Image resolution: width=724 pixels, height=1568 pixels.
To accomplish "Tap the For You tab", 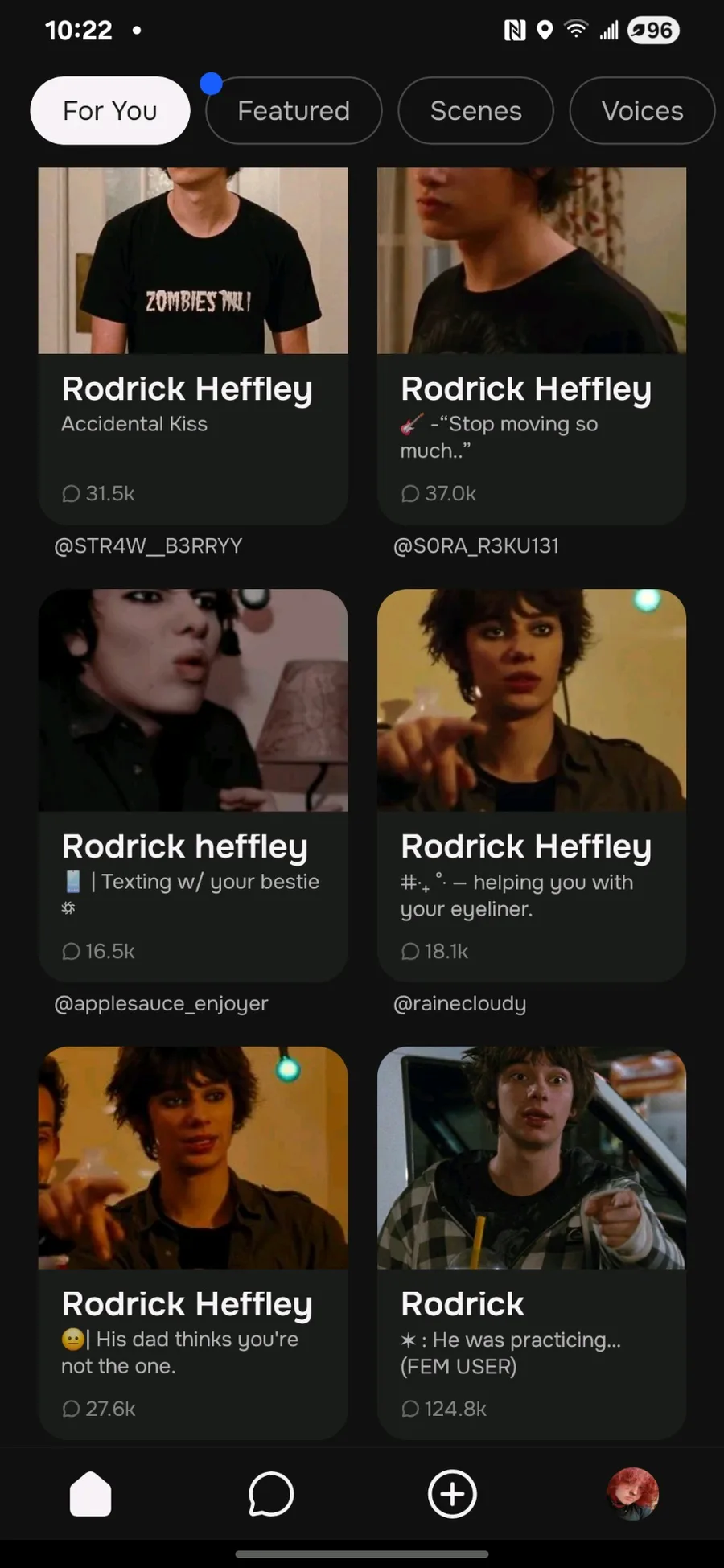I will coord(110,111).
